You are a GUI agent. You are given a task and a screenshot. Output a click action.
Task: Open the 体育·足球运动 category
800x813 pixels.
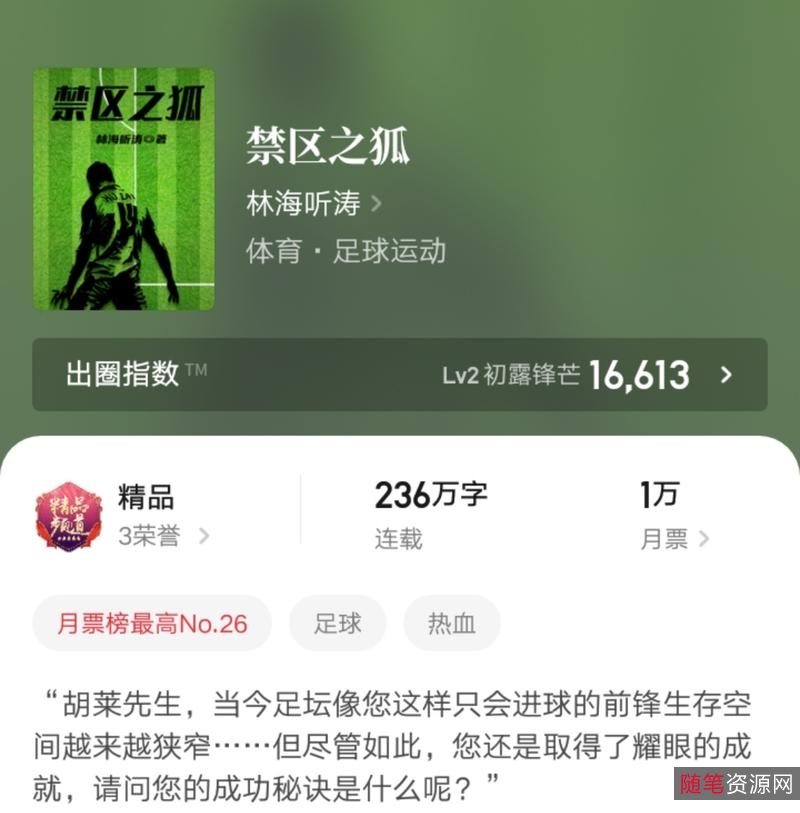click(347, 253)
